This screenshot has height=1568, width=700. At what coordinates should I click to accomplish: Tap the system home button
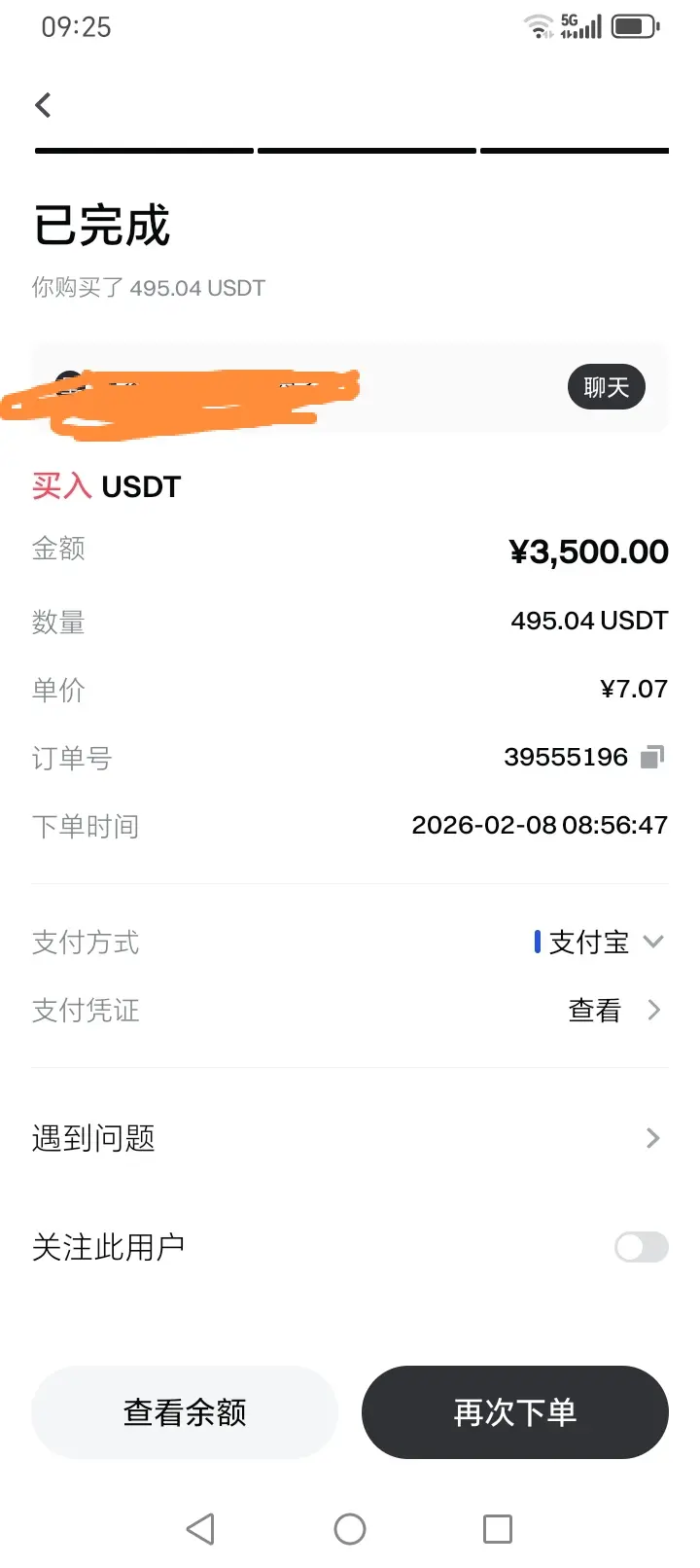tap(350, 1529)
